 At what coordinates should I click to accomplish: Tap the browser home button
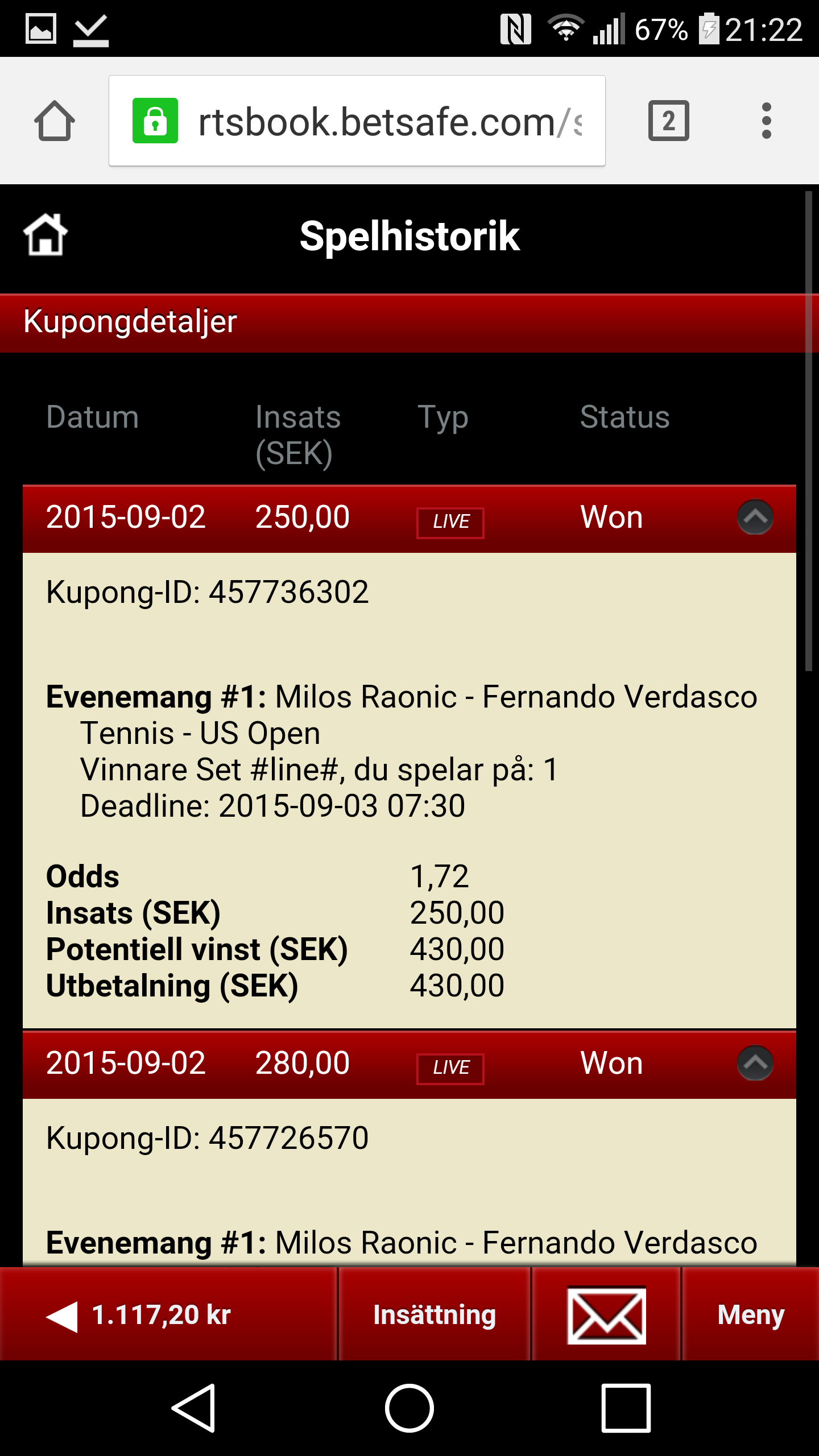[55, 121]
